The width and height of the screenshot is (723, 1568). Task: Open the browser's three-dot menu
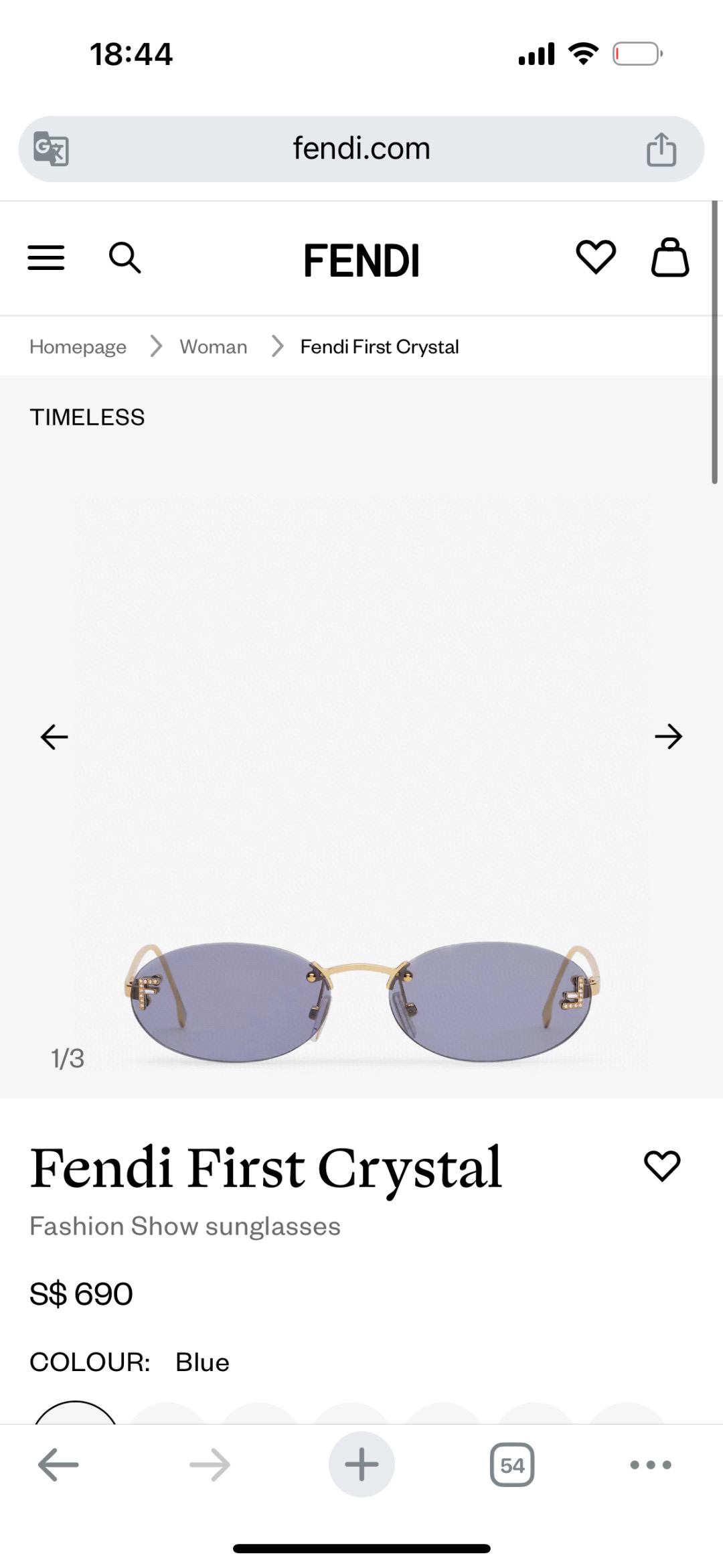pyautogui.click(x=651, y=1465)
